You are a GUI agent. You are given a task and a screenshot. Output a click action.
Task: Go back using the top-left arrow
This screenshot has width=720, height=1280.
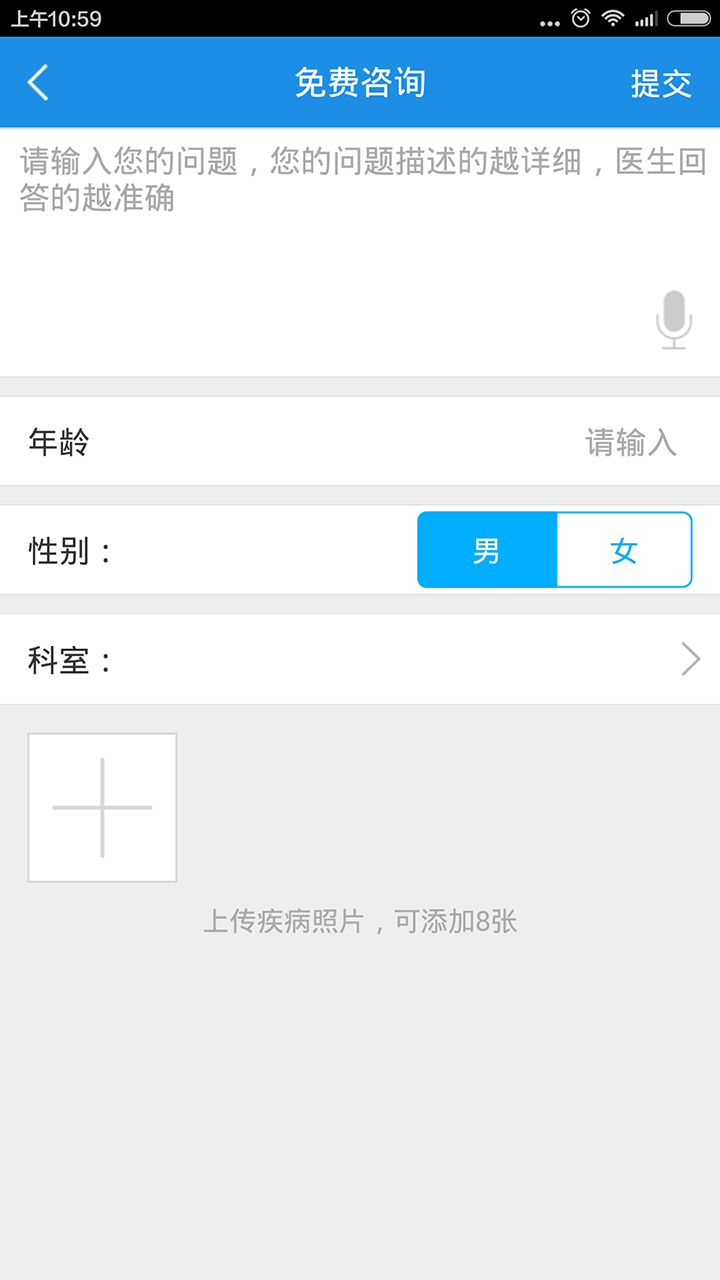(x=38, y=83)
